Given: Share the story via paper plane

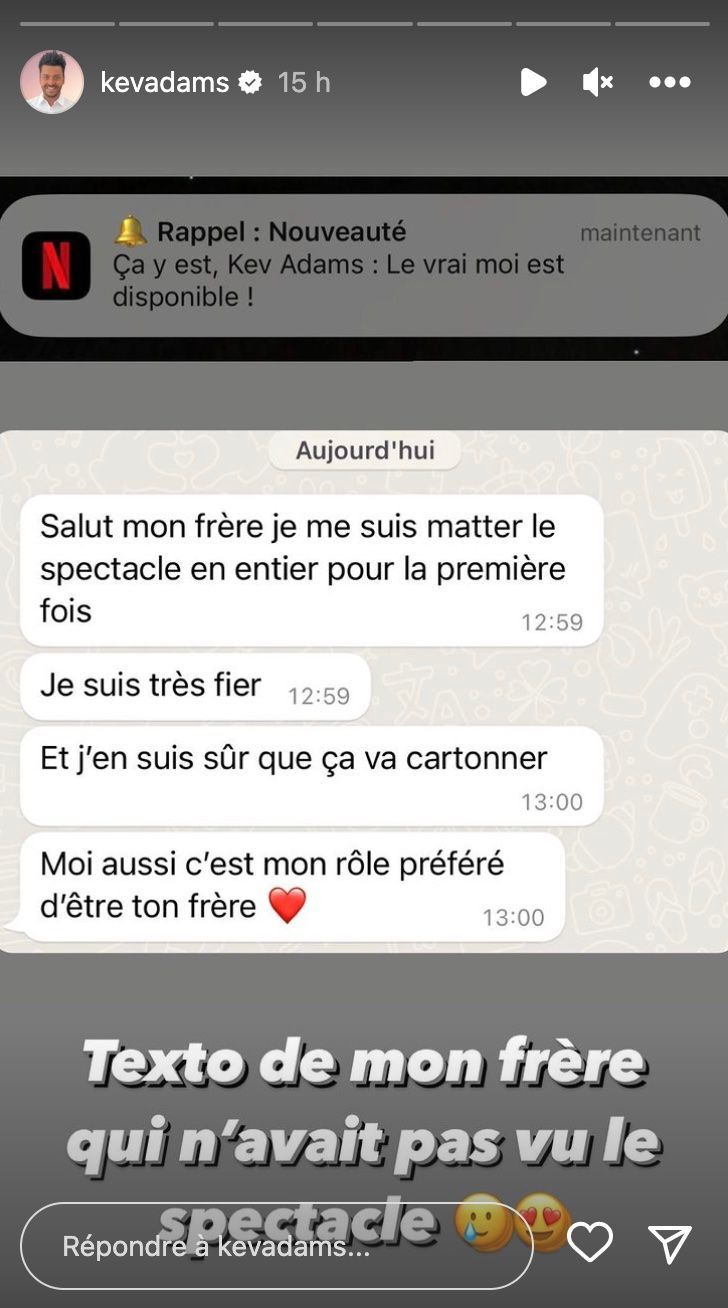Looking at the screenshot, I should click(669, 1243).
